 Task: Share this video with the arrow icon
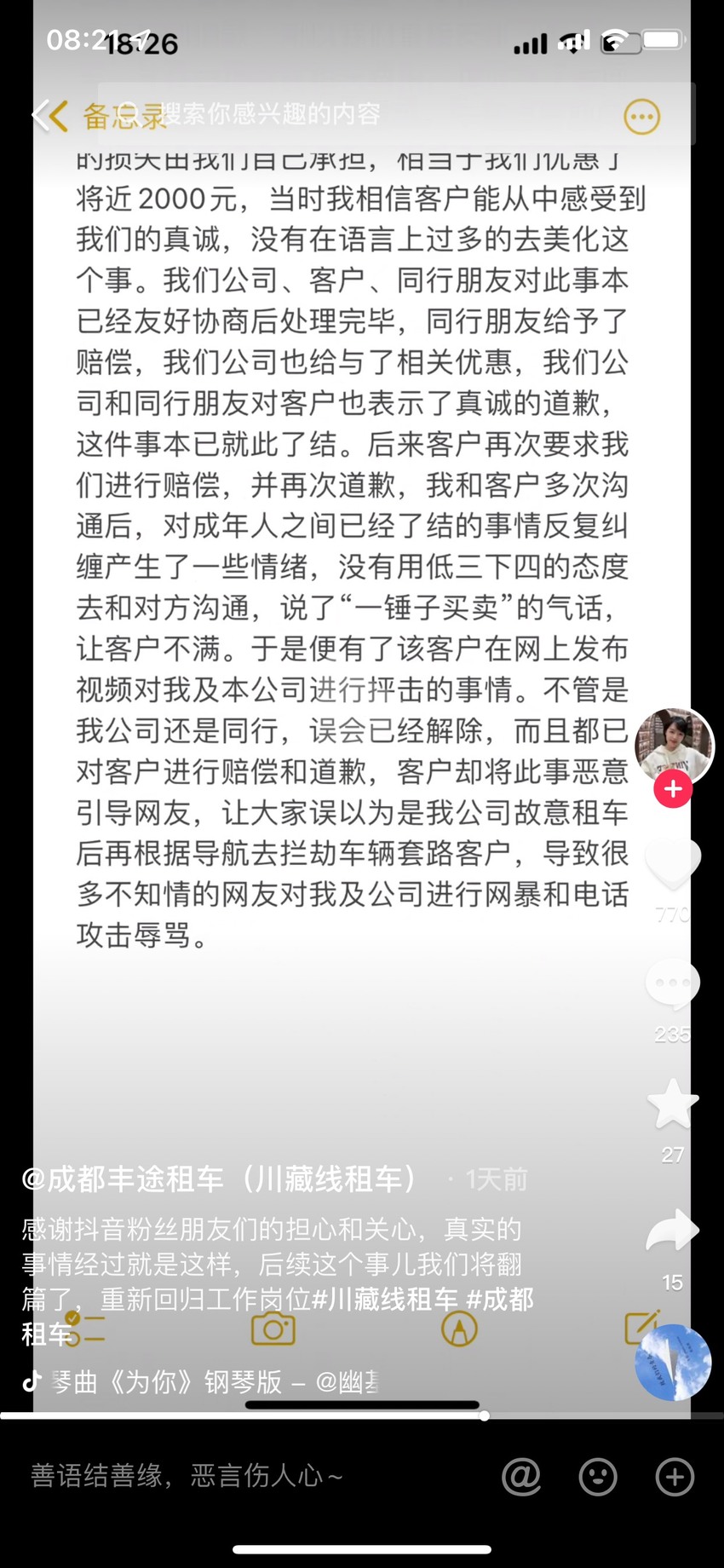pyautogui.click(x=673, y=1231)
